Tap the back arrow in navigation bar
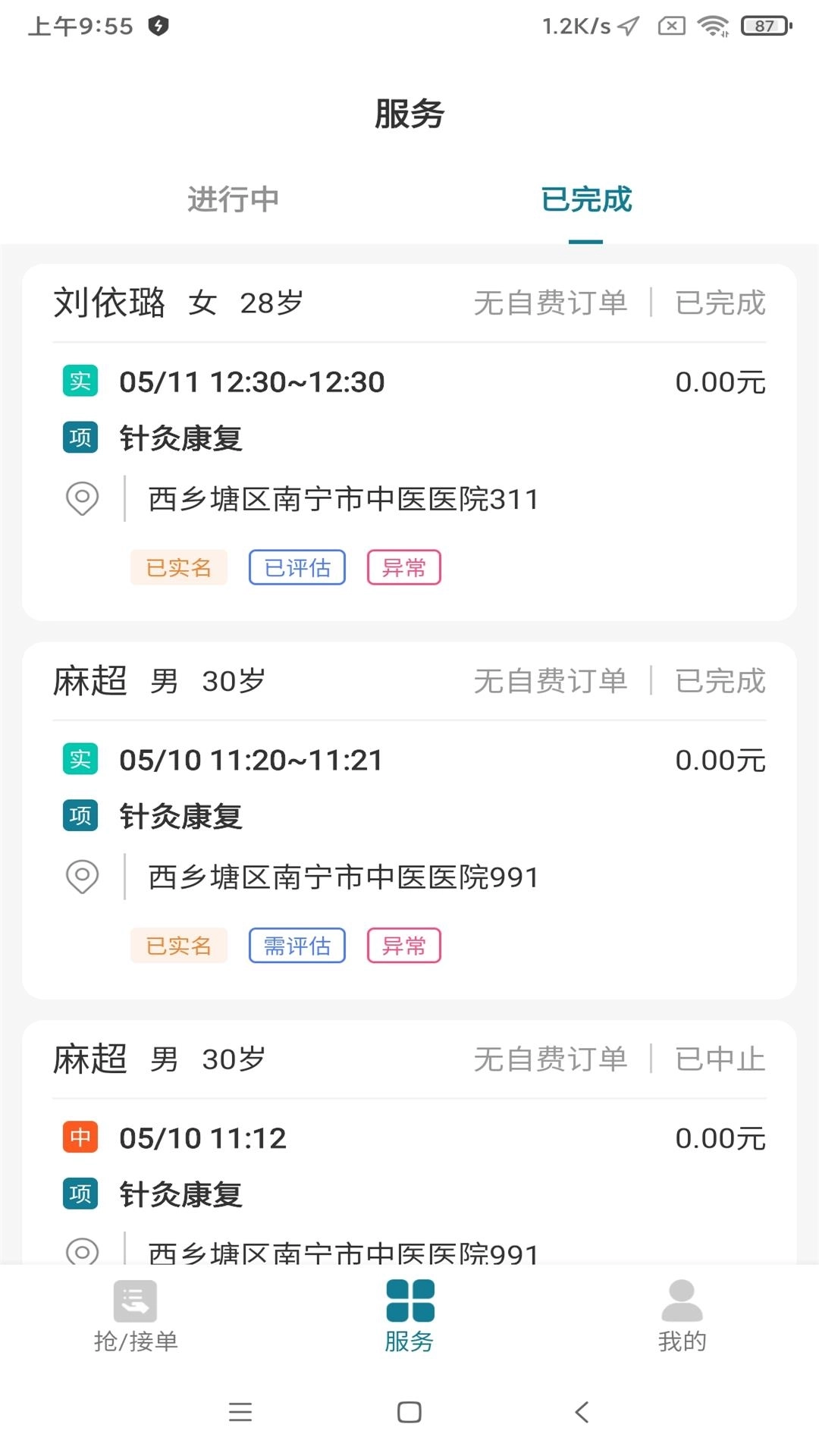Viewport: 819px width, 1456px height. [x=581, y=1408]
